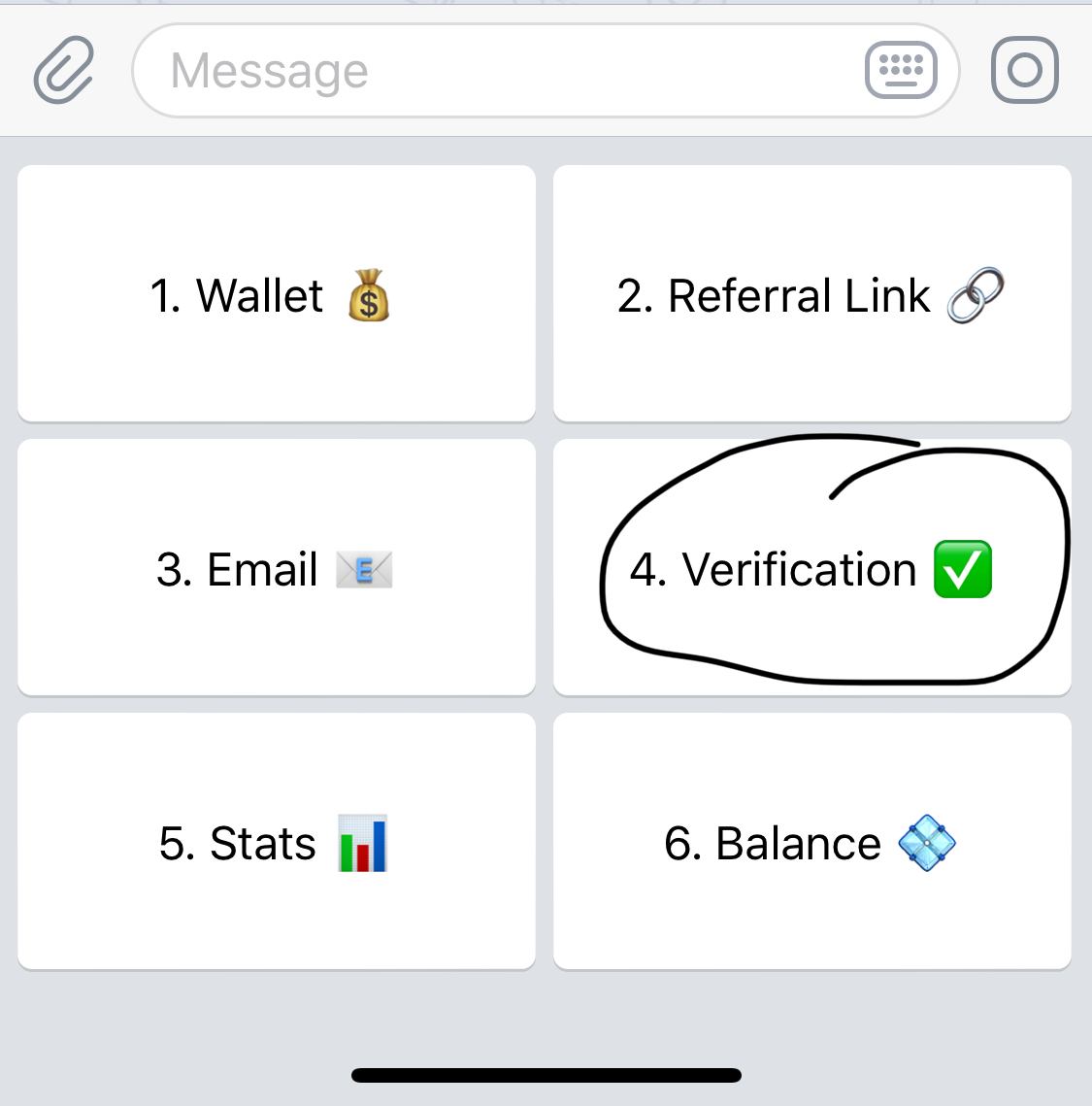
Task: Focus the Message text field
Action: 485,71
